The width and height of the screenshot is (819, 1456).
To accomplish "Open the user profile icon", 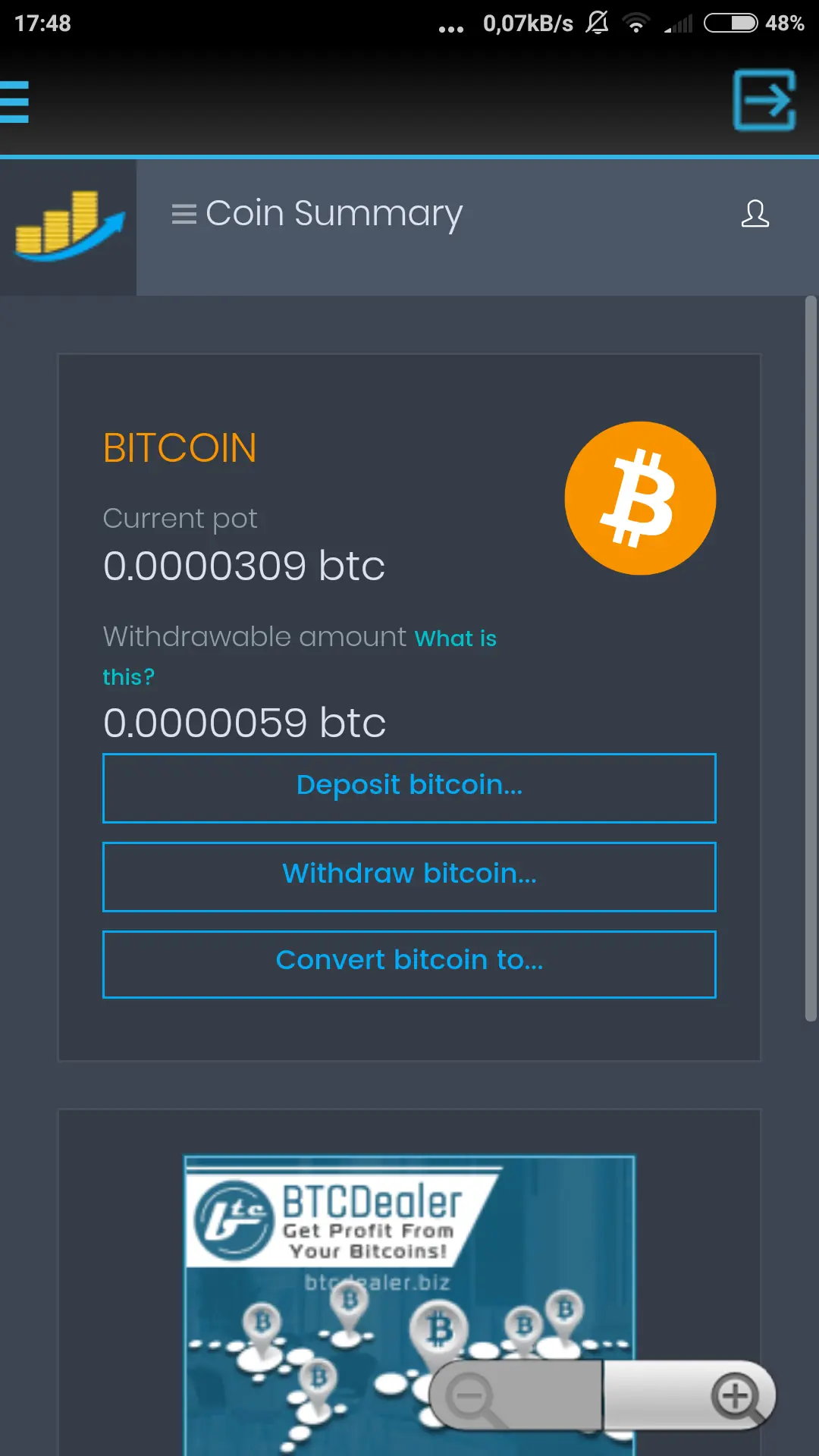I will pyautogui.click(x=755, y=214).
